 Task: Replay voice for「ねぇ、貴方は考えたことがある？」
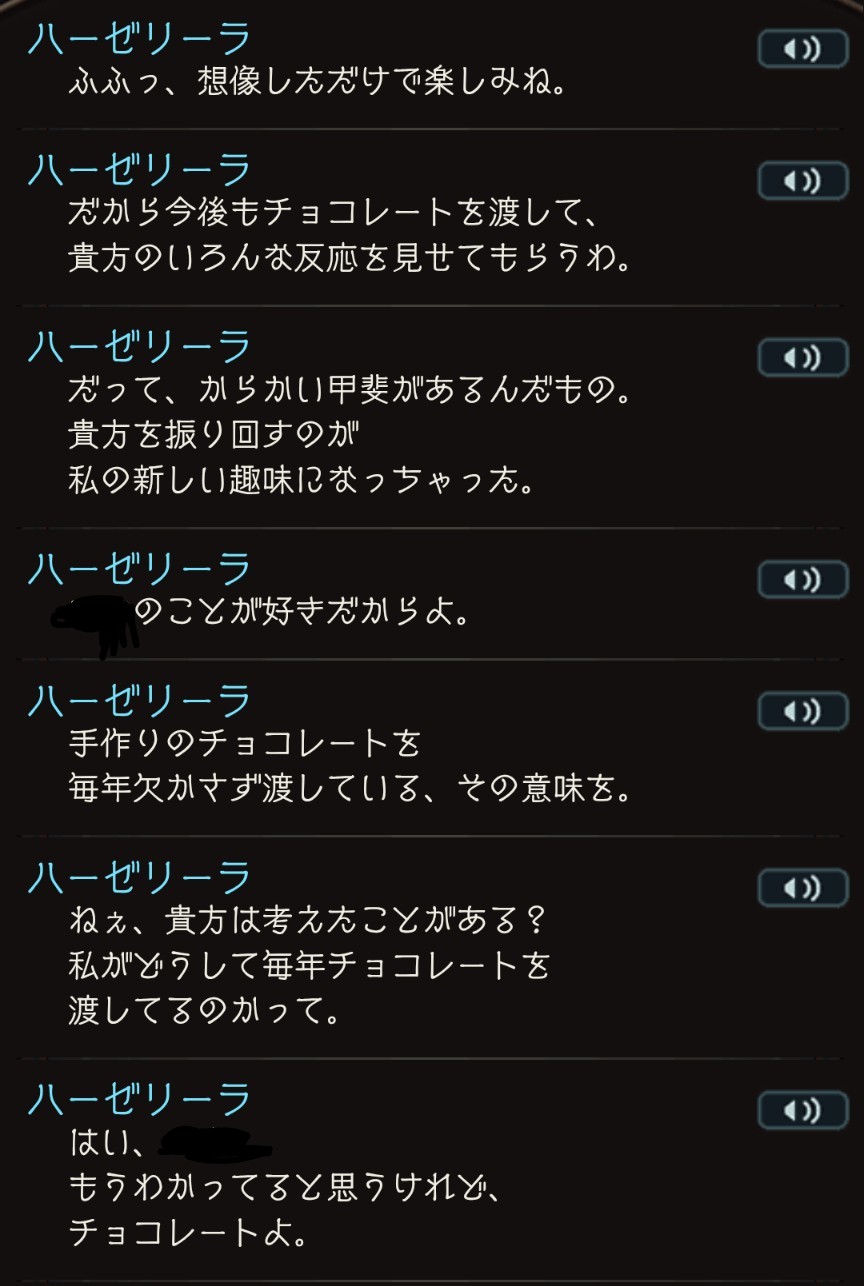802,887
